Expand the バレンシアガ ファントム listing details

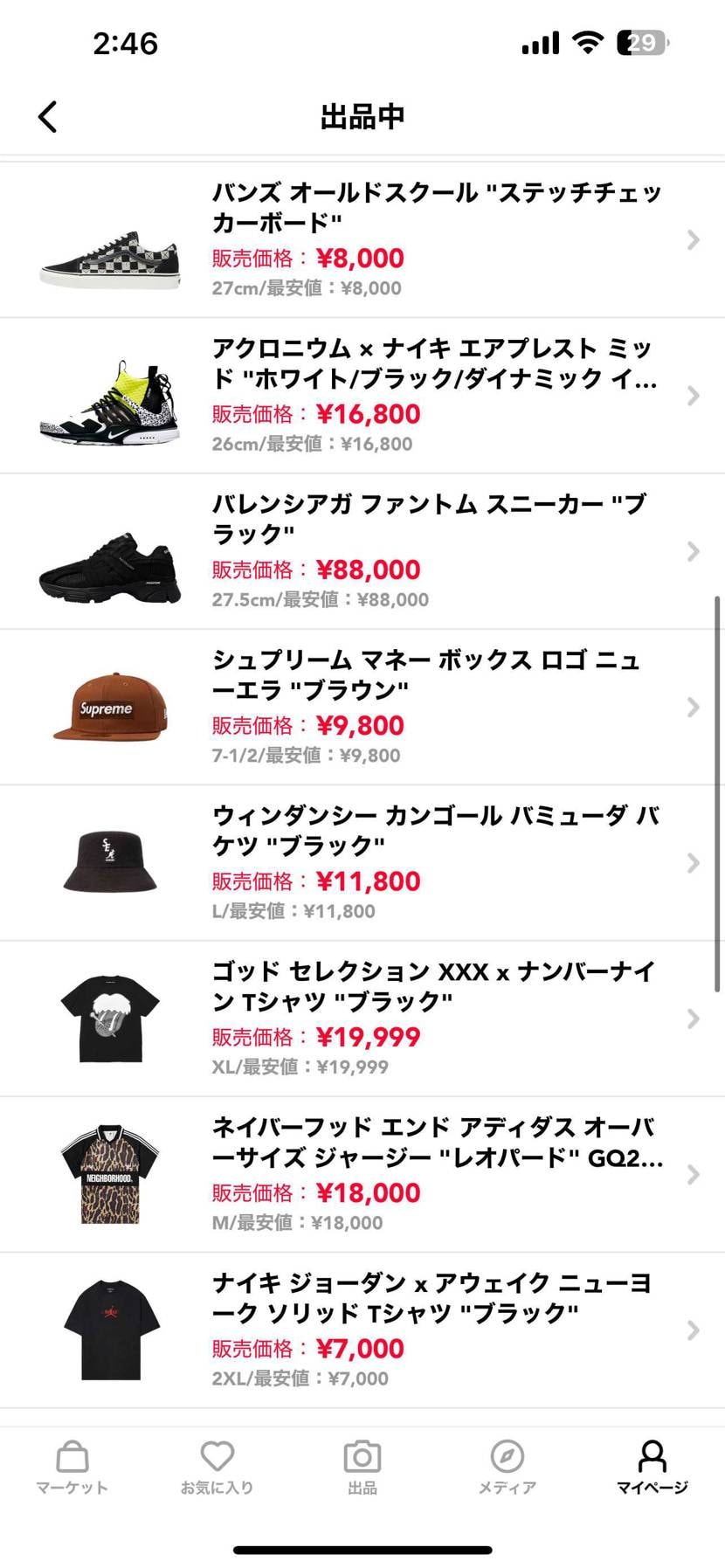[693, 551]
